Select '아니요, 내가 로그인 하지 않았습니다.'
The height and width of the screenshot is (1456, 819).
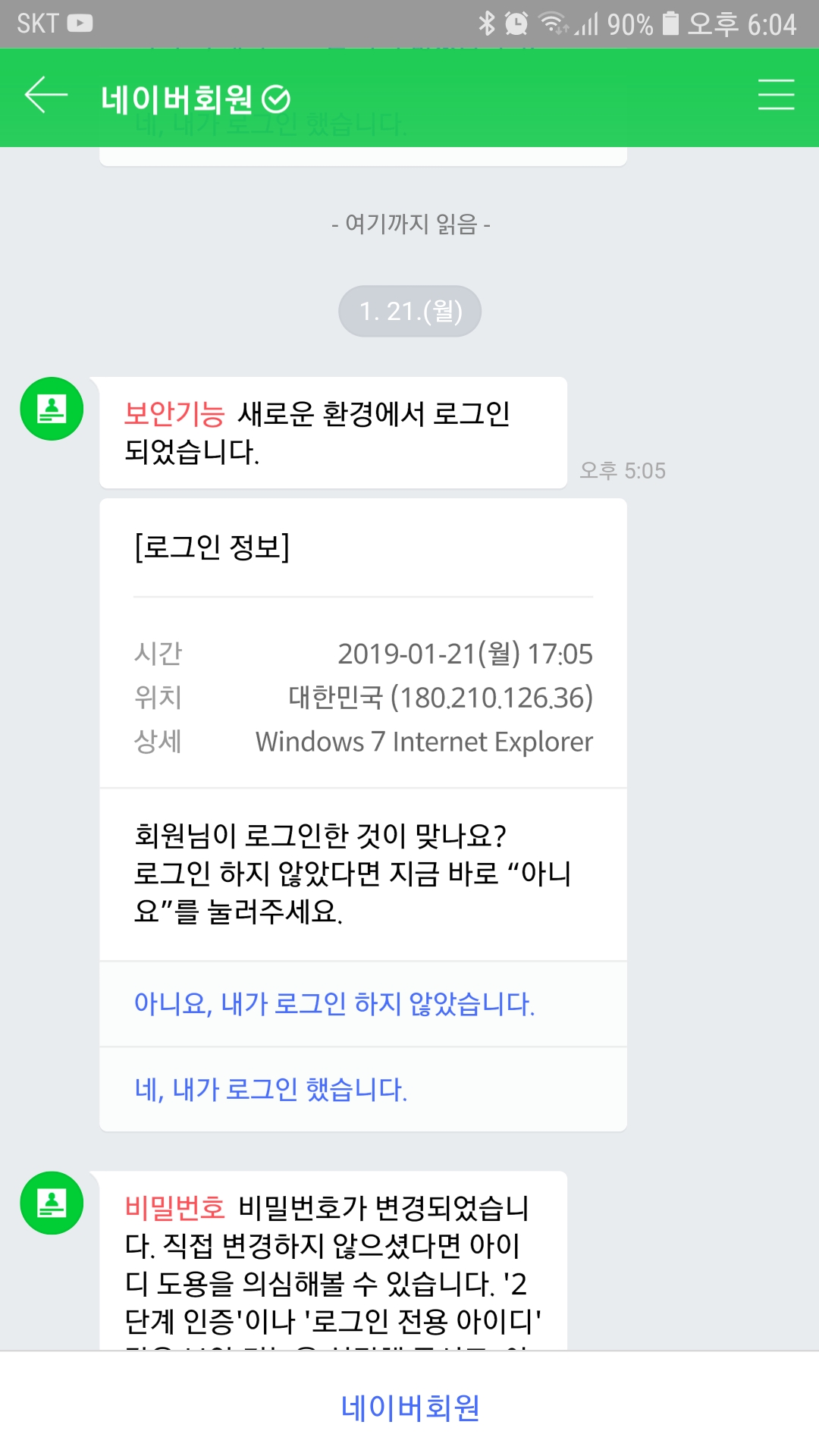(334, 1004)
